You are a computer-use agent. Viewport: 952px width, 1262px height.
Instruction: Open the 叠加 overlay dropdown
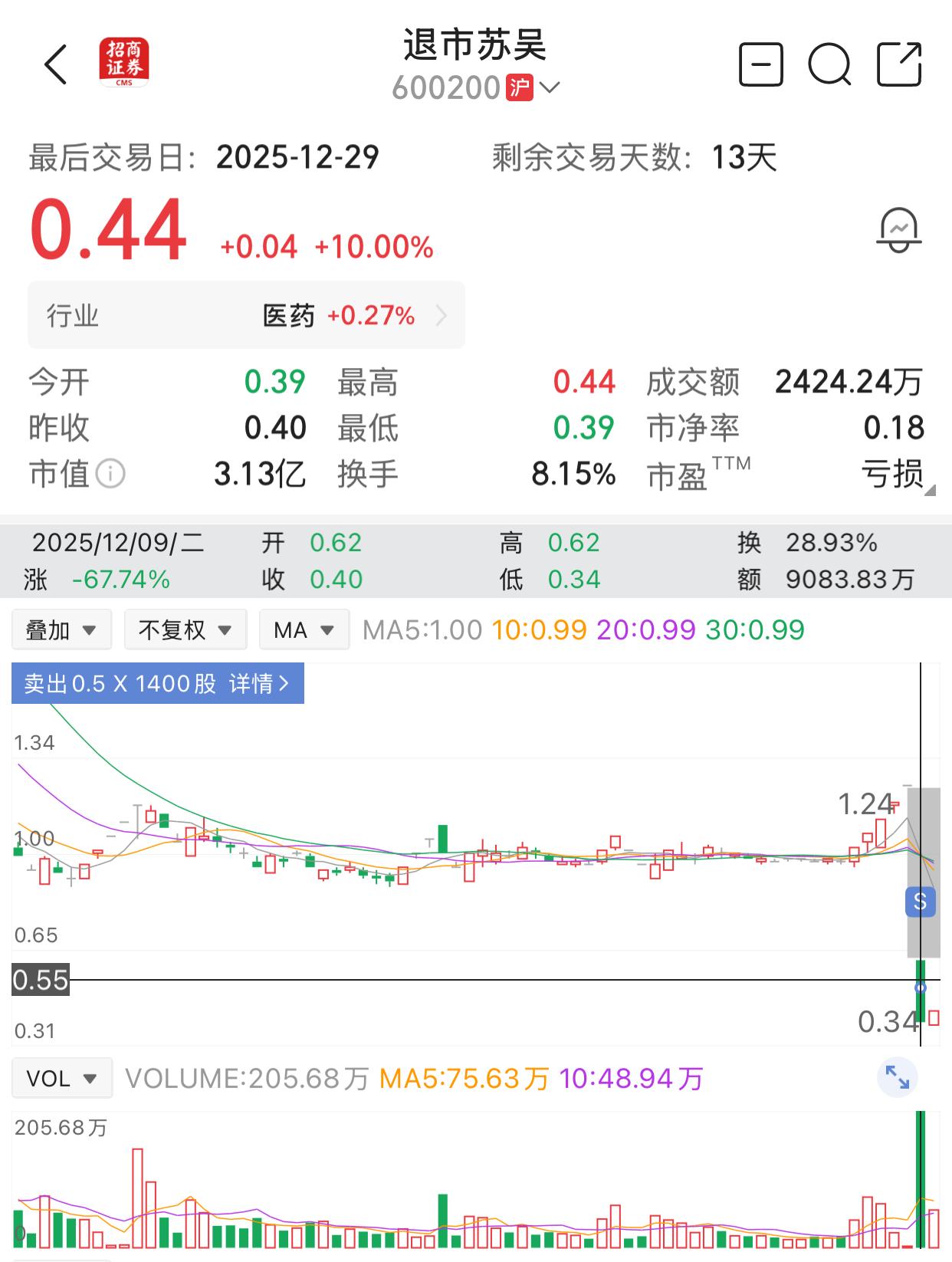pyautogui.click(x=61, y=630)
